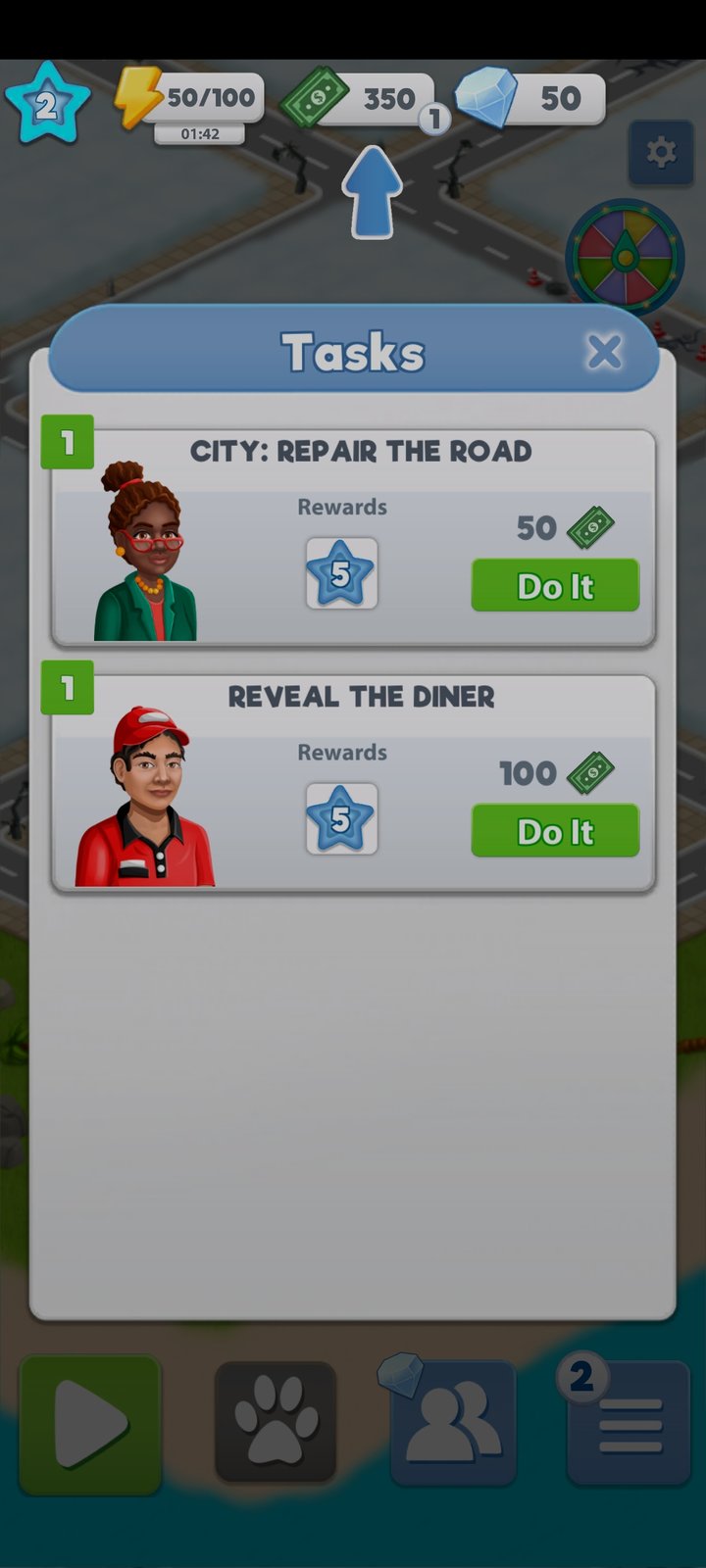
Task: Open the settings gear
Action: point(661,152)
